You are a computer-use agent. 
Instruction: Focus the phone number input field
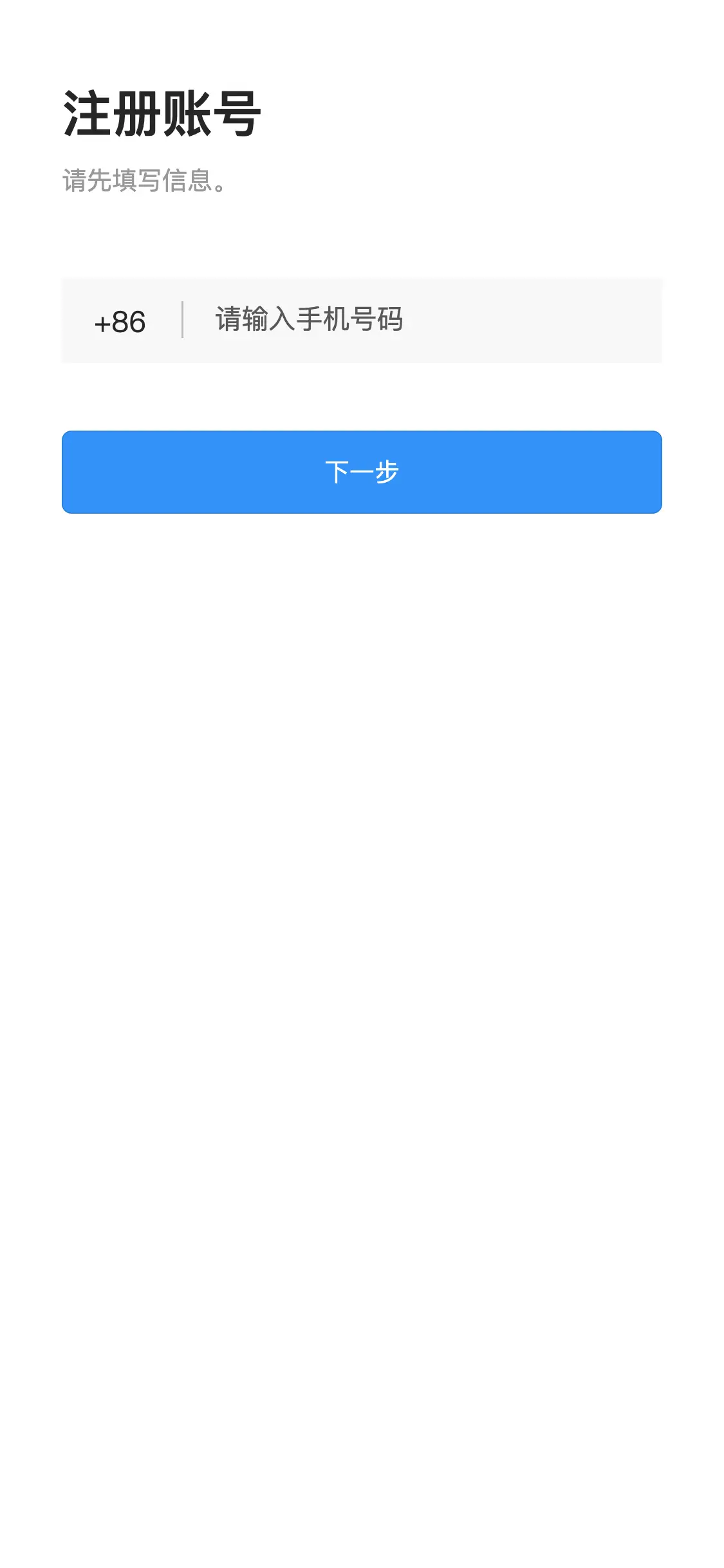tap(422, 320)
